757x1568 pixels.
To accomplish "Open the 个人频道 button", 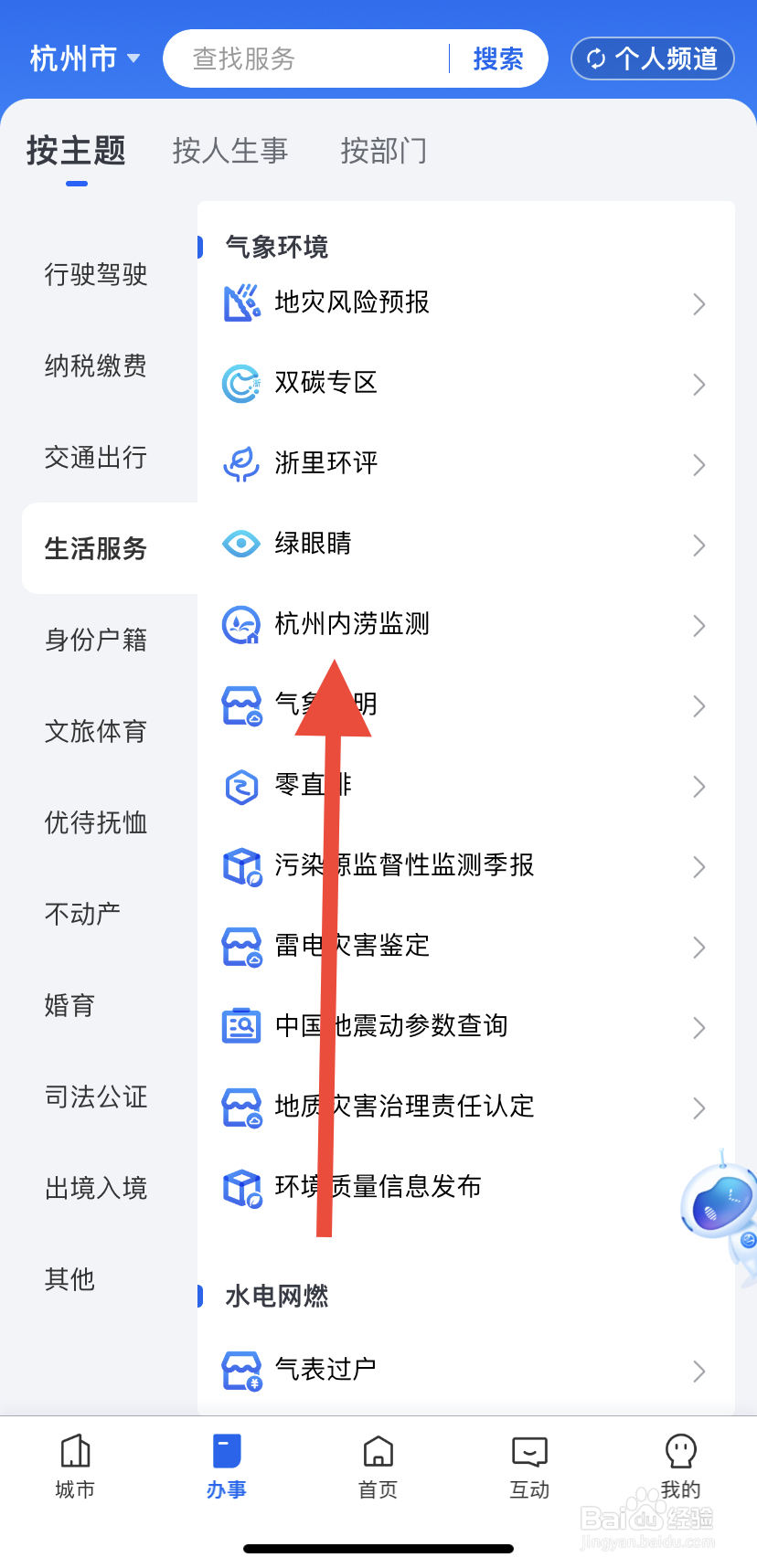I will 652,58.
